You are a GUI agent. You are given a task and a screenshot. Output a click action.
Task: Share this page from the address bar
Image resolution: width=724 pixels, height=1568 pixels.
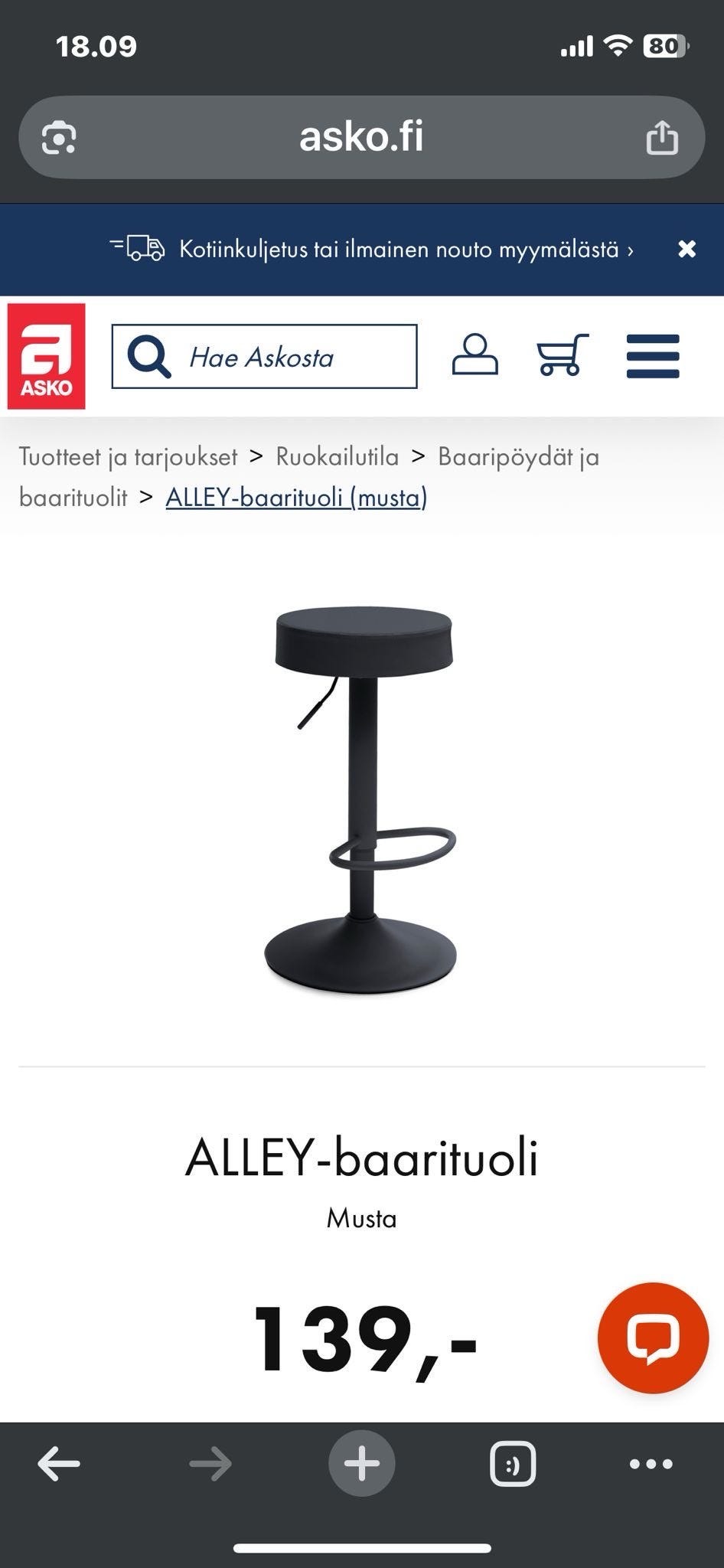tap(662, 138)
